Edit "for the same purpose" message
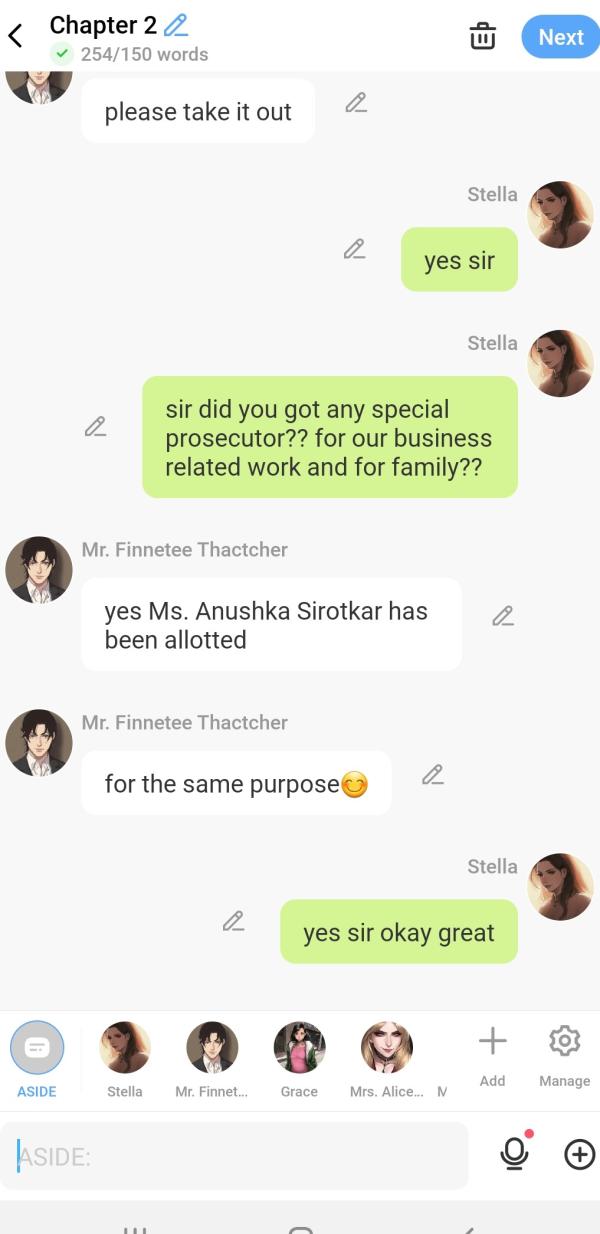 coord(432,775)
